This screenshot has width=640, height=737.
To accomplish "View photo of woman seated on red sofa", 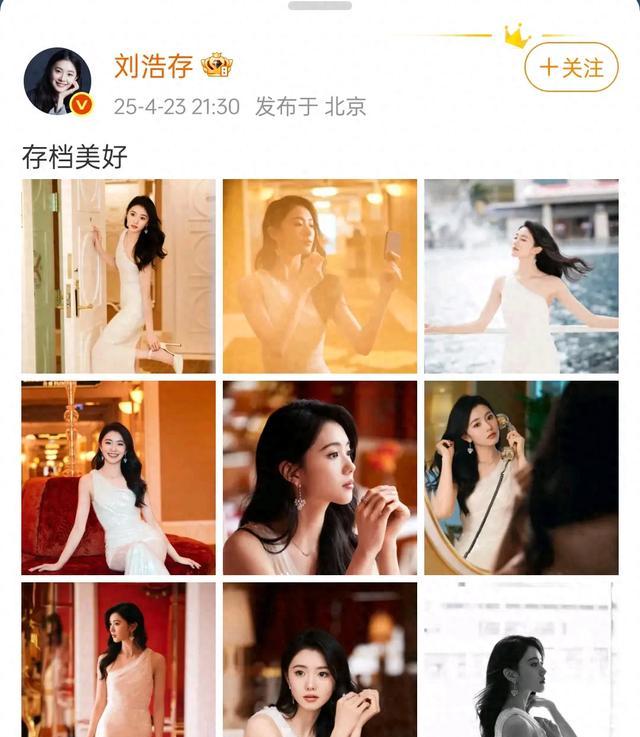I will [x=118, y=477].
